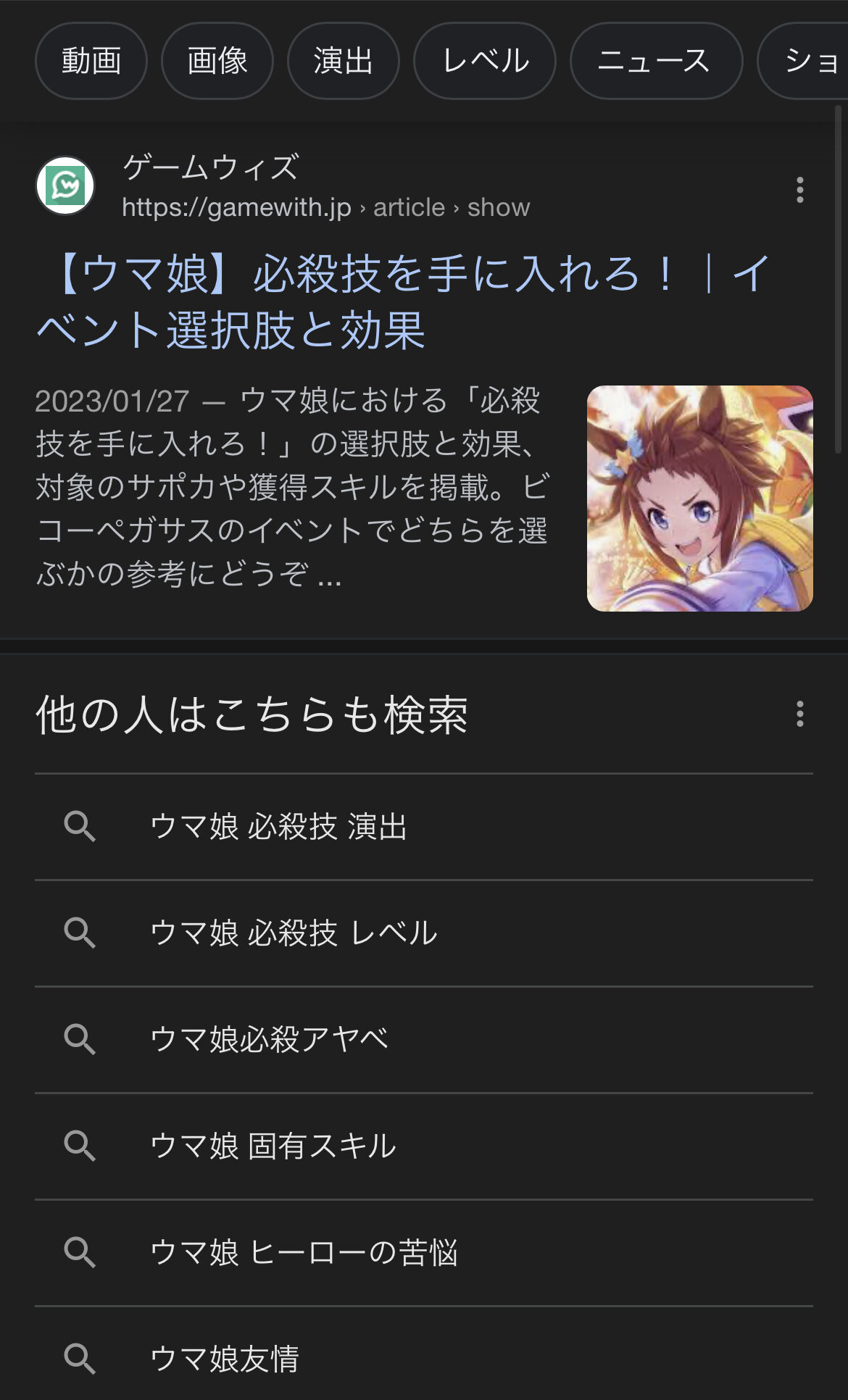This screenshot has height=1400, width=848.
Task: Search for ウマ娘 必殺技 レベル
Action: pos(294,933)
